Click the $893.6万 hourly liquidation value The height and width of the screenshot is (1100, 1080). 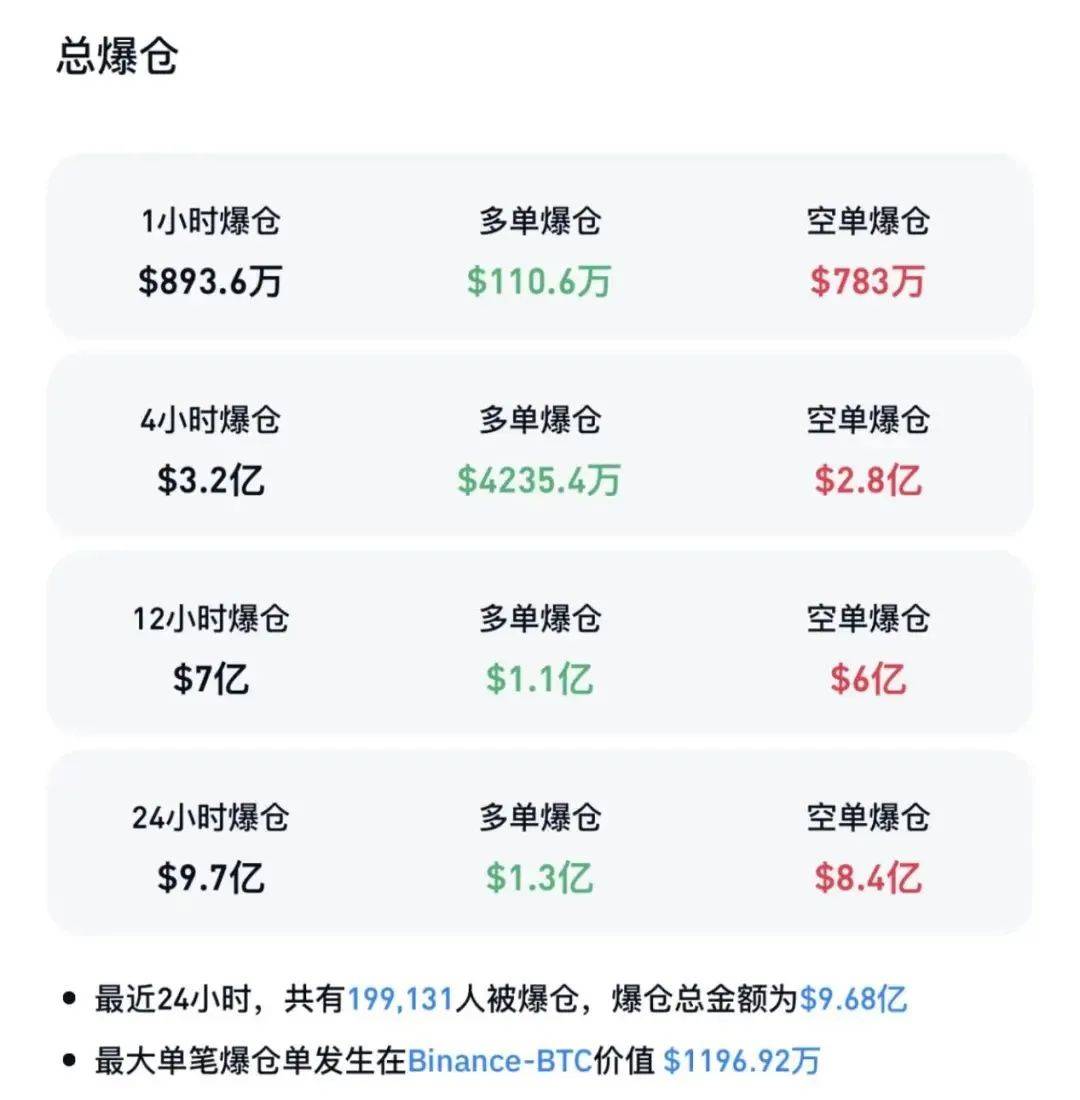(x=213, y=281)
